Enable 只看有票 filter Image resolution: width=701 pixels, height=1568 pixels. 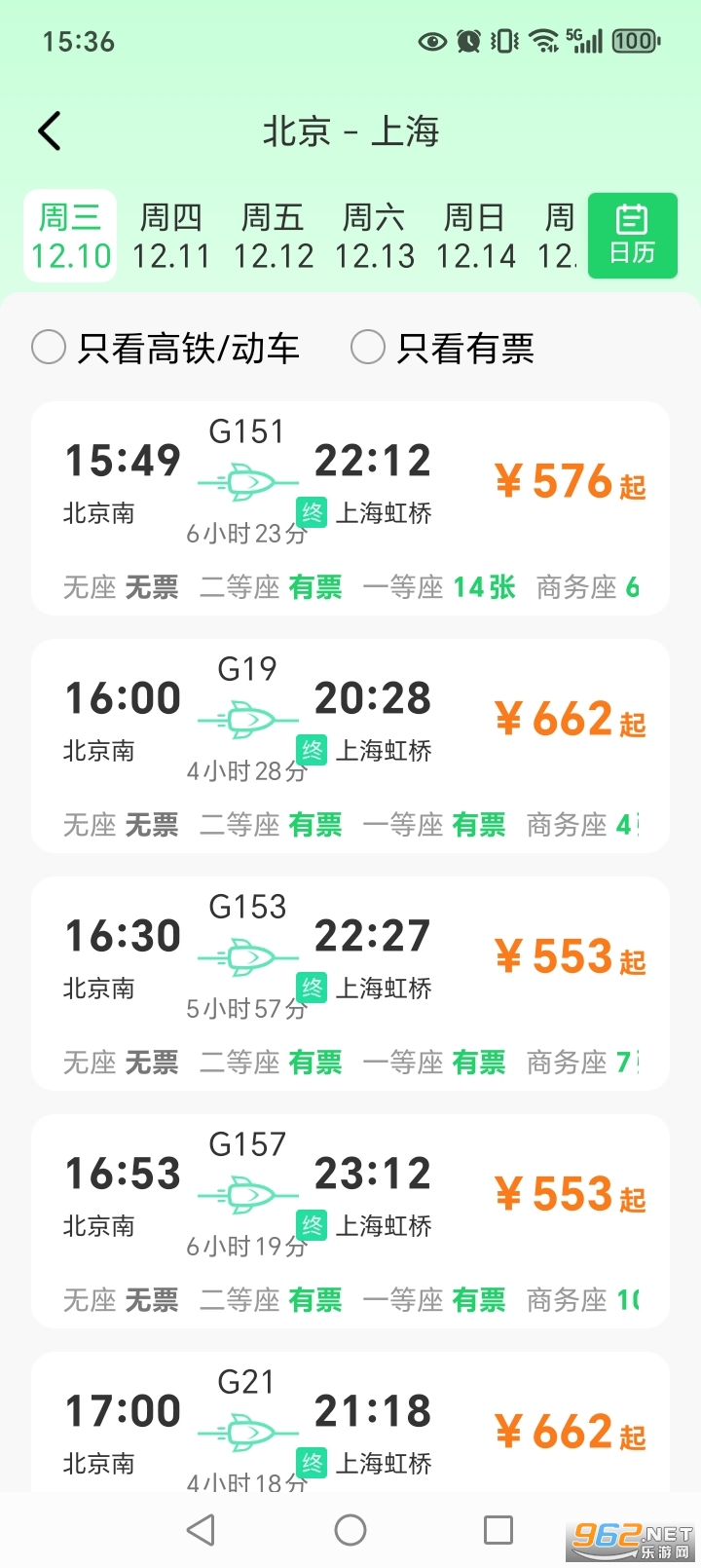368,347
